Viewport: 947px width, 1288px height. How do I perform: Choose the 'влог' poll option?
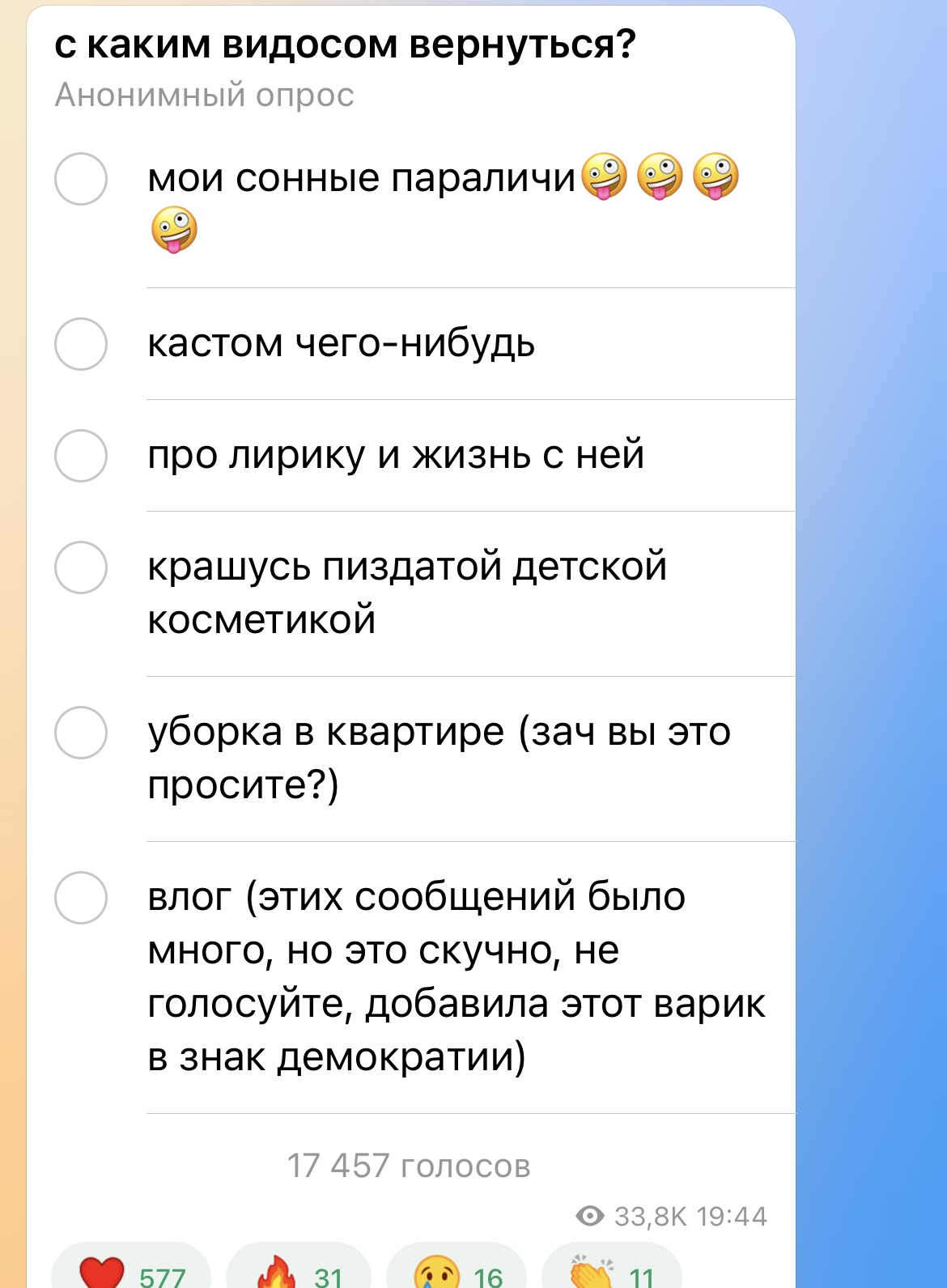tap(81, 898)
